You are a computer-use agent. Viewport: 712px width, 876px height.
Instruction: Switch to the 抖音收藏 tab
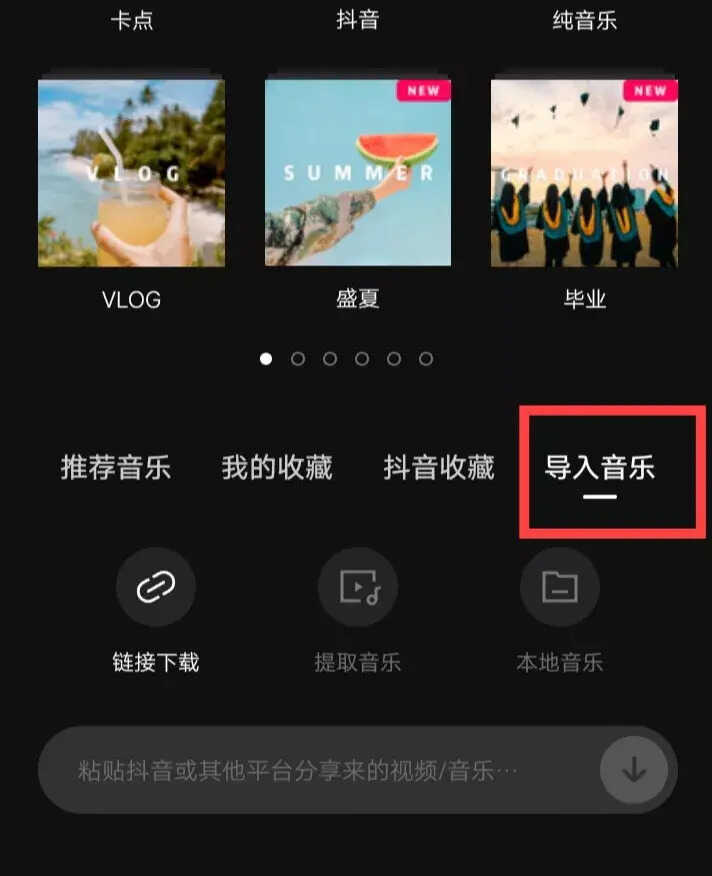click(439, 467)
